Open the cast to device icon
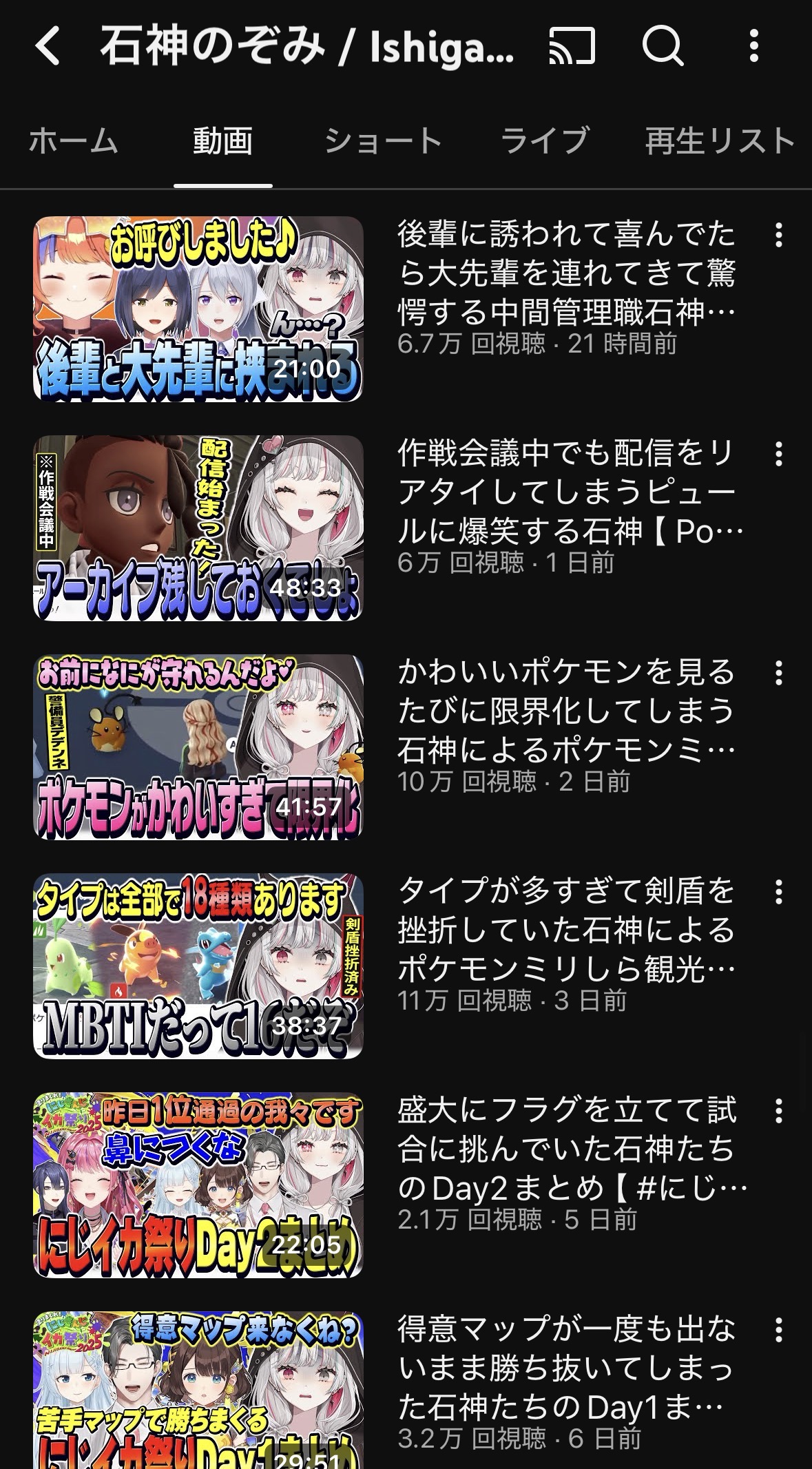 coord(572,47)
